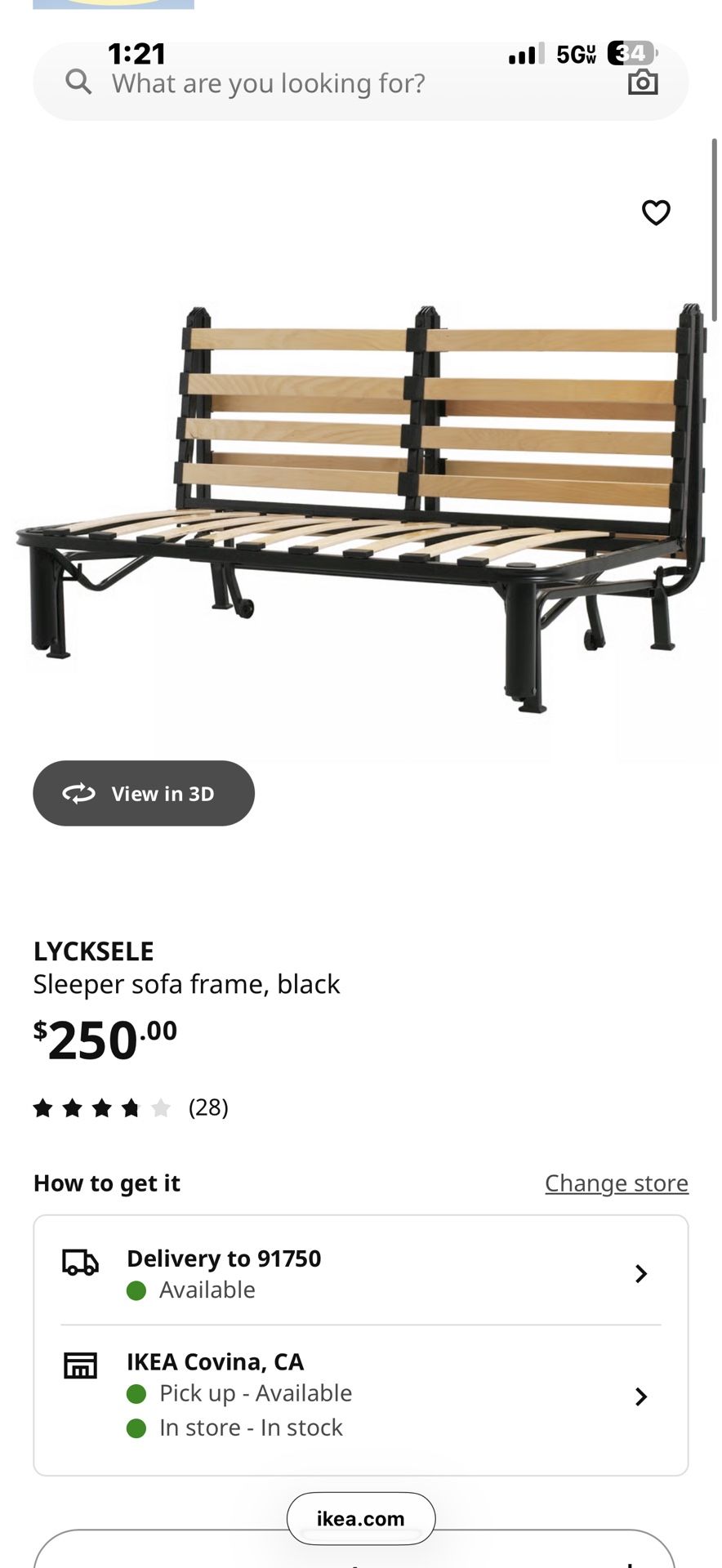Open the (28) customer reviews link
This screenshot has width=722, height=1568.
(207, 1108)
